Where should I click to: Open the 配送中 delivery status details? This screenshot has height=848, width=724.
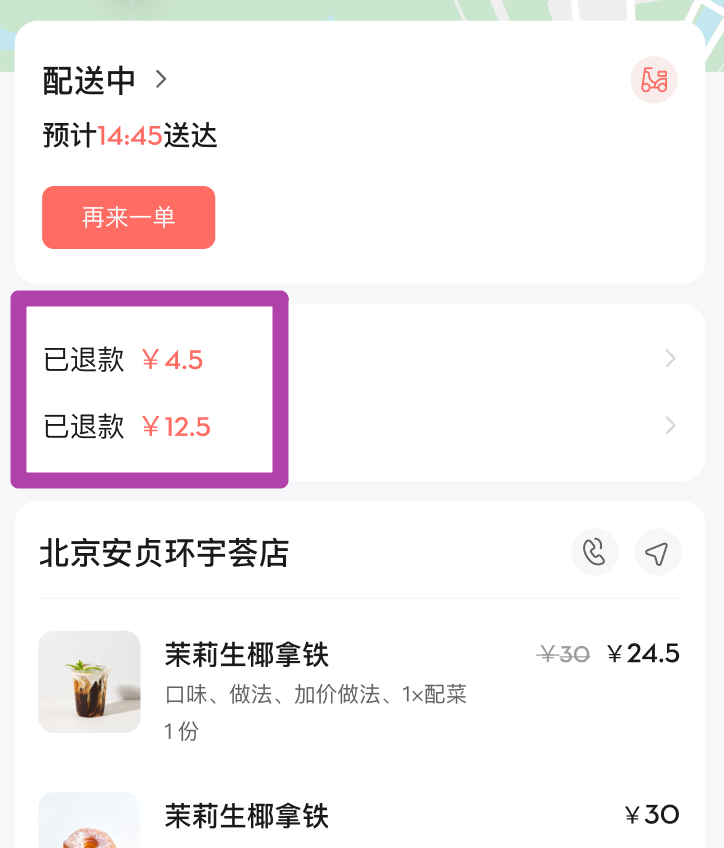coord(104,80)
